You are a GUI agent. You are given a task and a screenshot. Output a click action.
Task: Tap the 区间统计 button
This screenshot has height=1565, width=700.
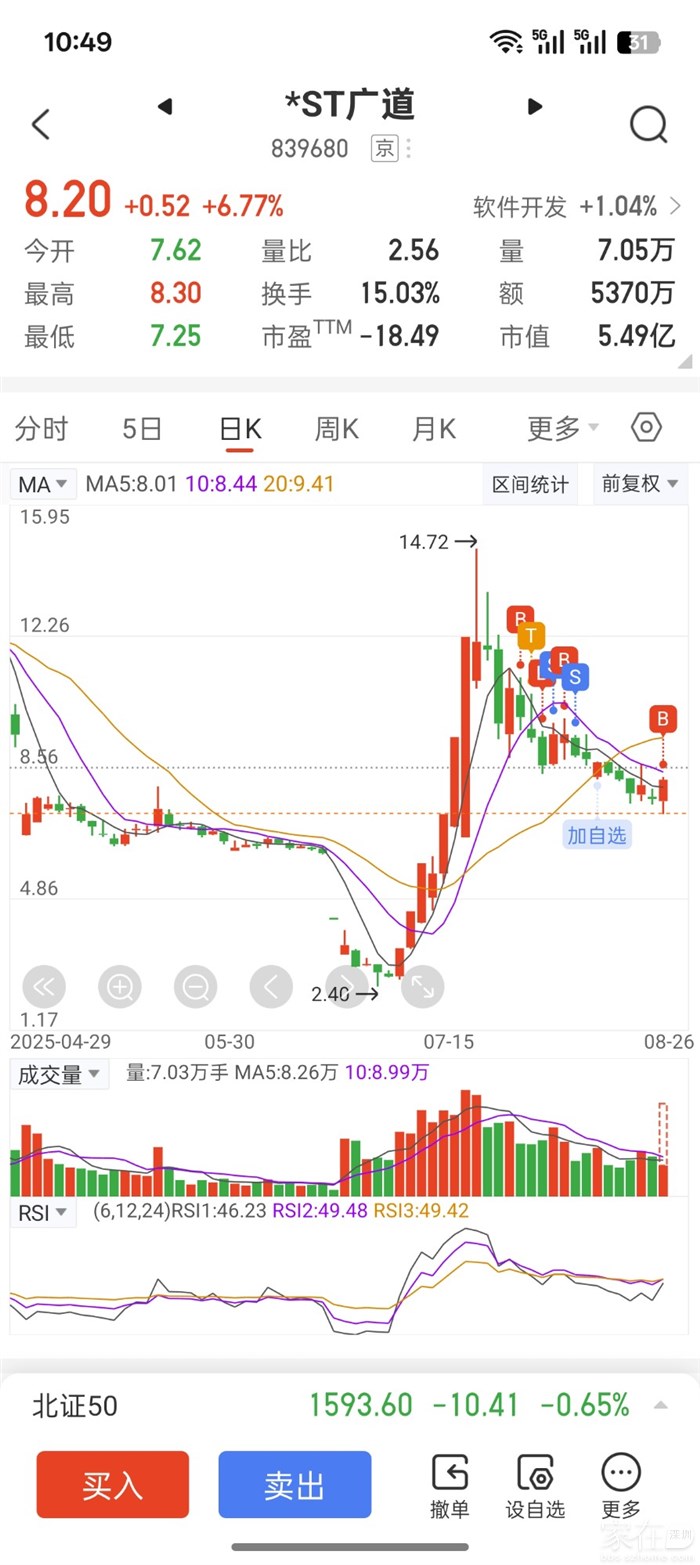point(530,485)
